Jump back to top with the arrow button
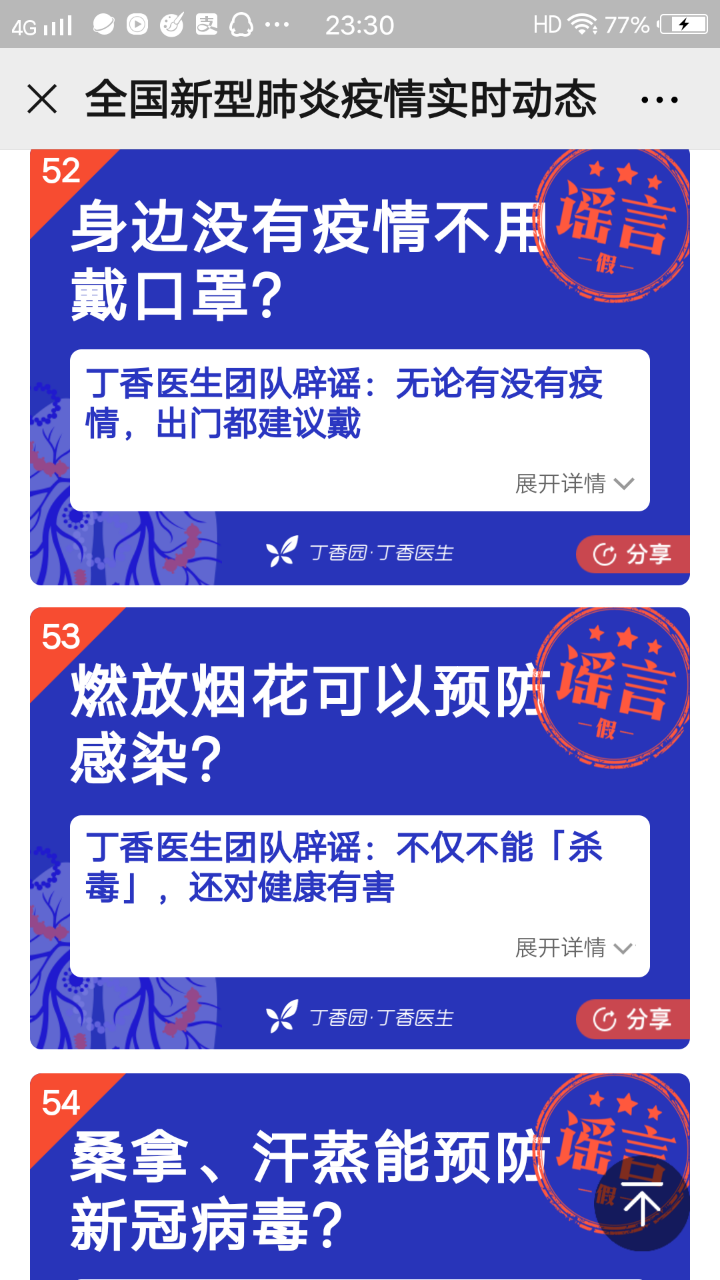Viewport: 720px width, 1280px height. (x=642, y=1204)
